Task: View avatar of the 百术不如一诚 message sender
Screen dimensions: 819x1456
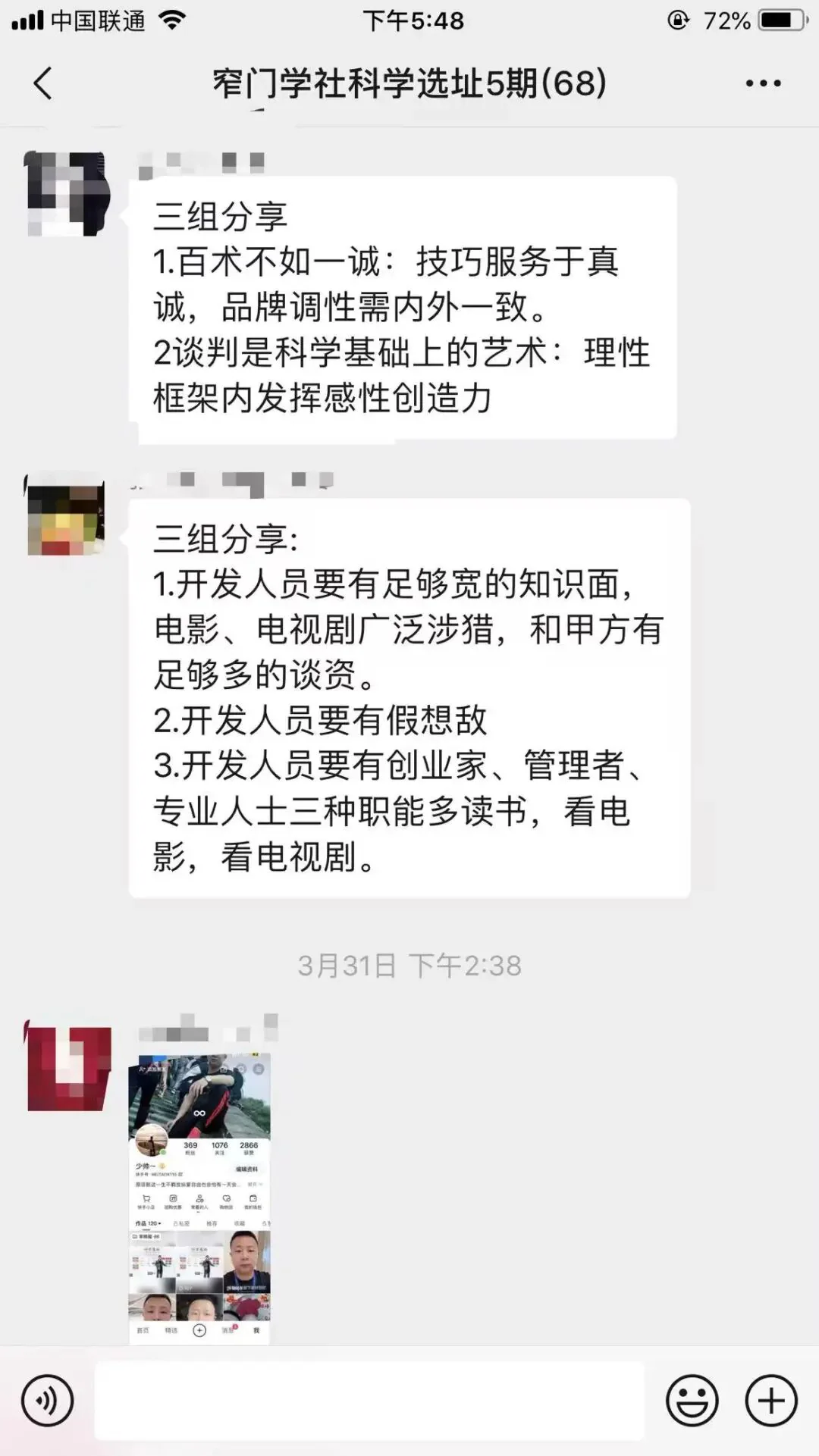Action: [67, 194]
